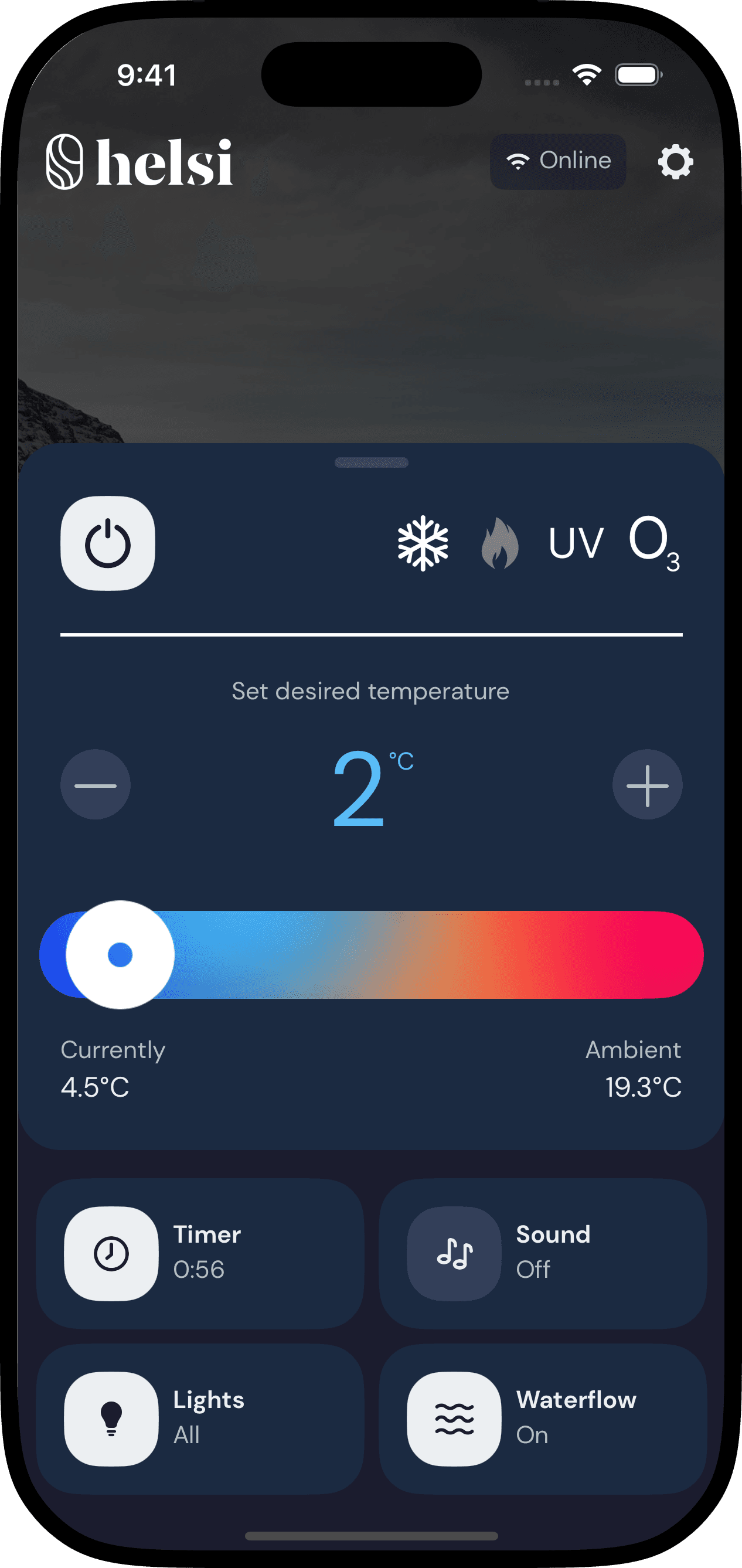
Task: Increase temperature with the plus button
Action: point(647,785)
